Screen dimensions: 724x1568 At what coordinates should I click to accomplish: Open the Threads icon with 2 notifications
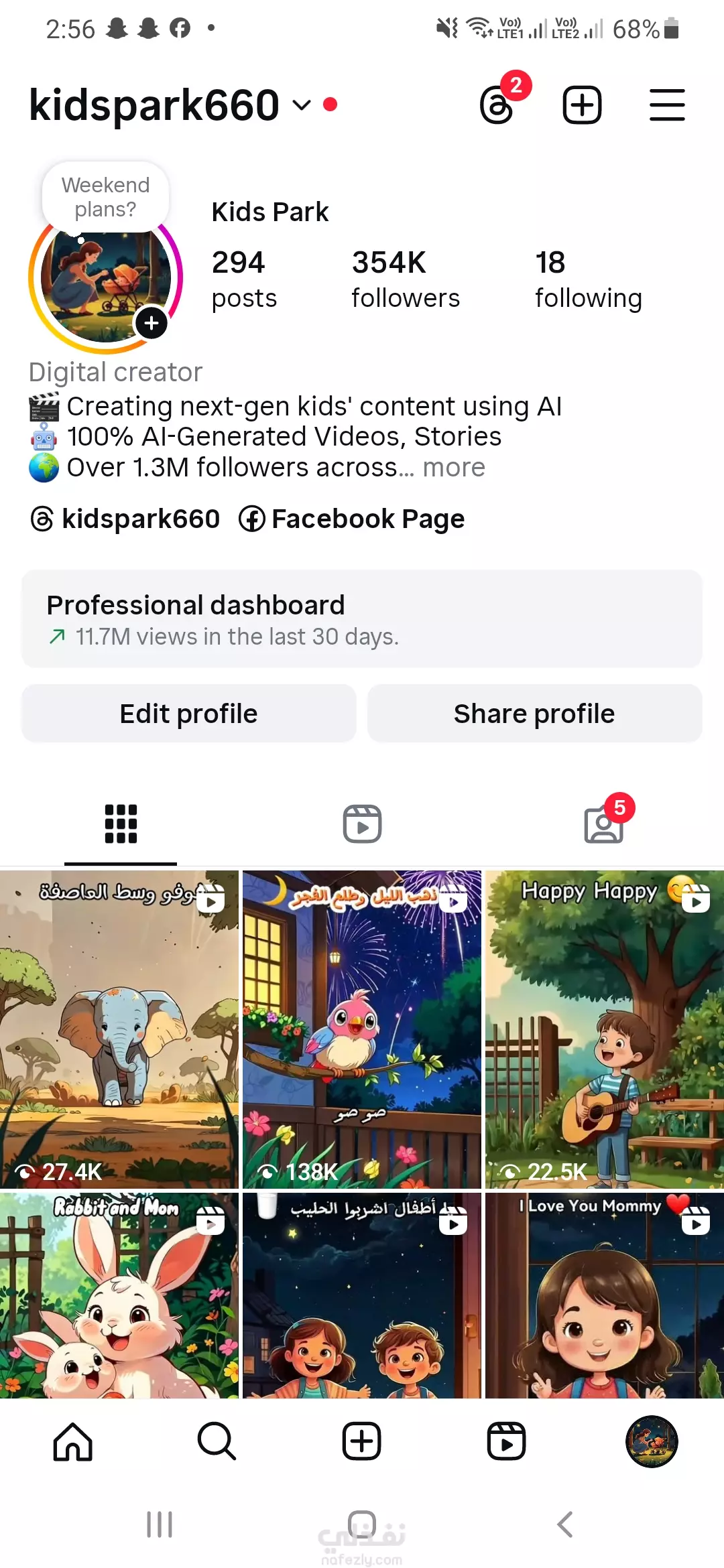click(x=498, y=104)
